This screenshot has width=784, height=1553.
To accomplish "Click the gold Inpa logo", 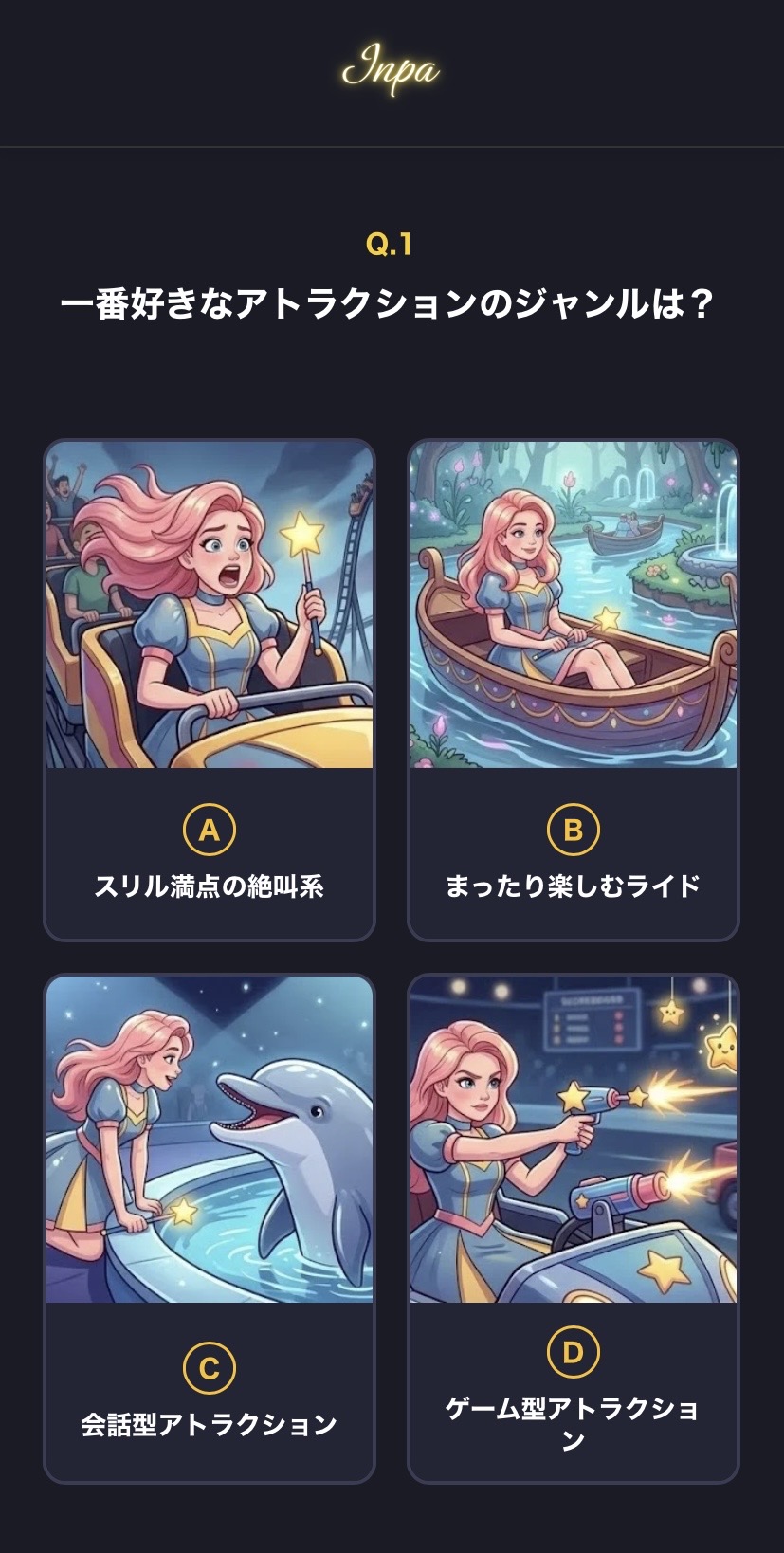I will click(392, 68).
